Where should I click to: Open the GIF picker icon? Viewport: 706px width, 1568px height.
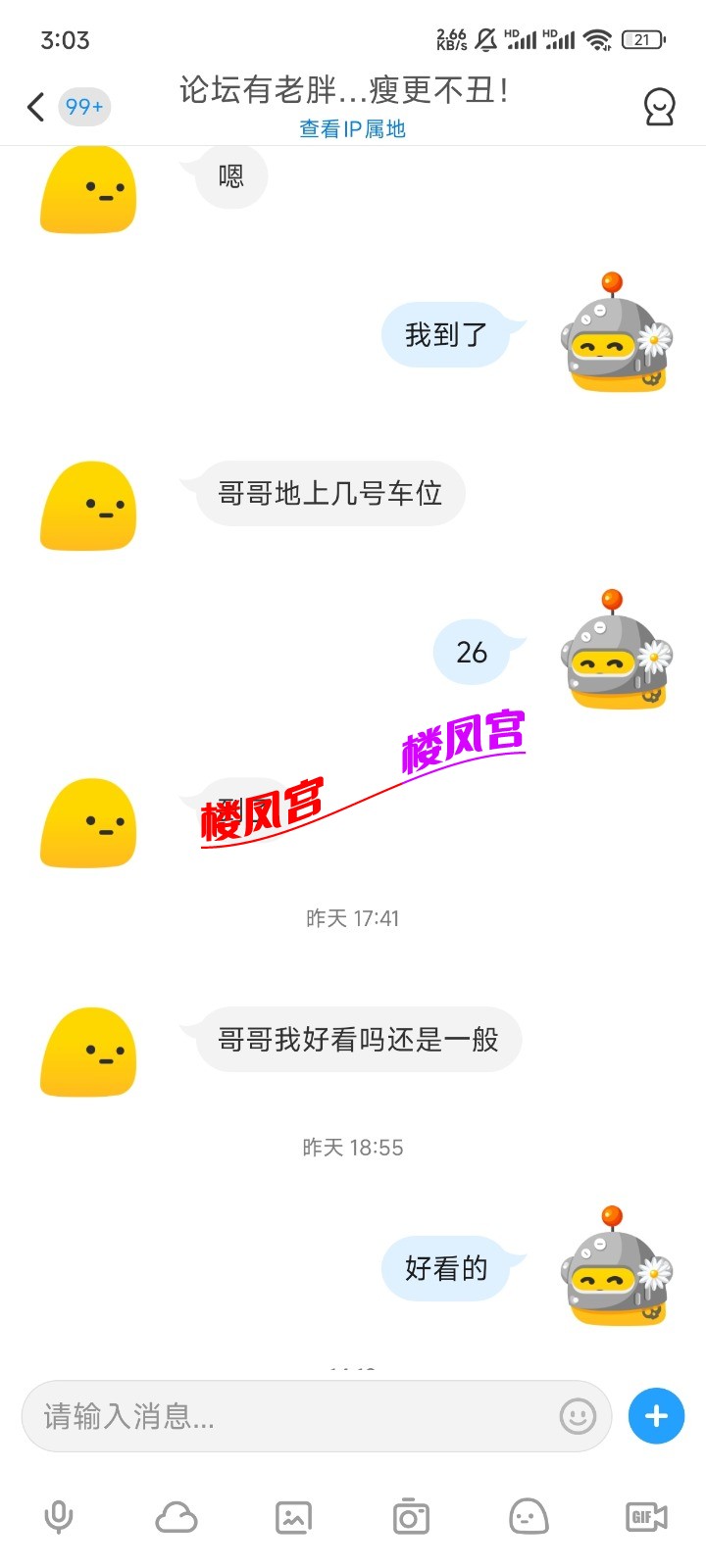coord(644,1516)
